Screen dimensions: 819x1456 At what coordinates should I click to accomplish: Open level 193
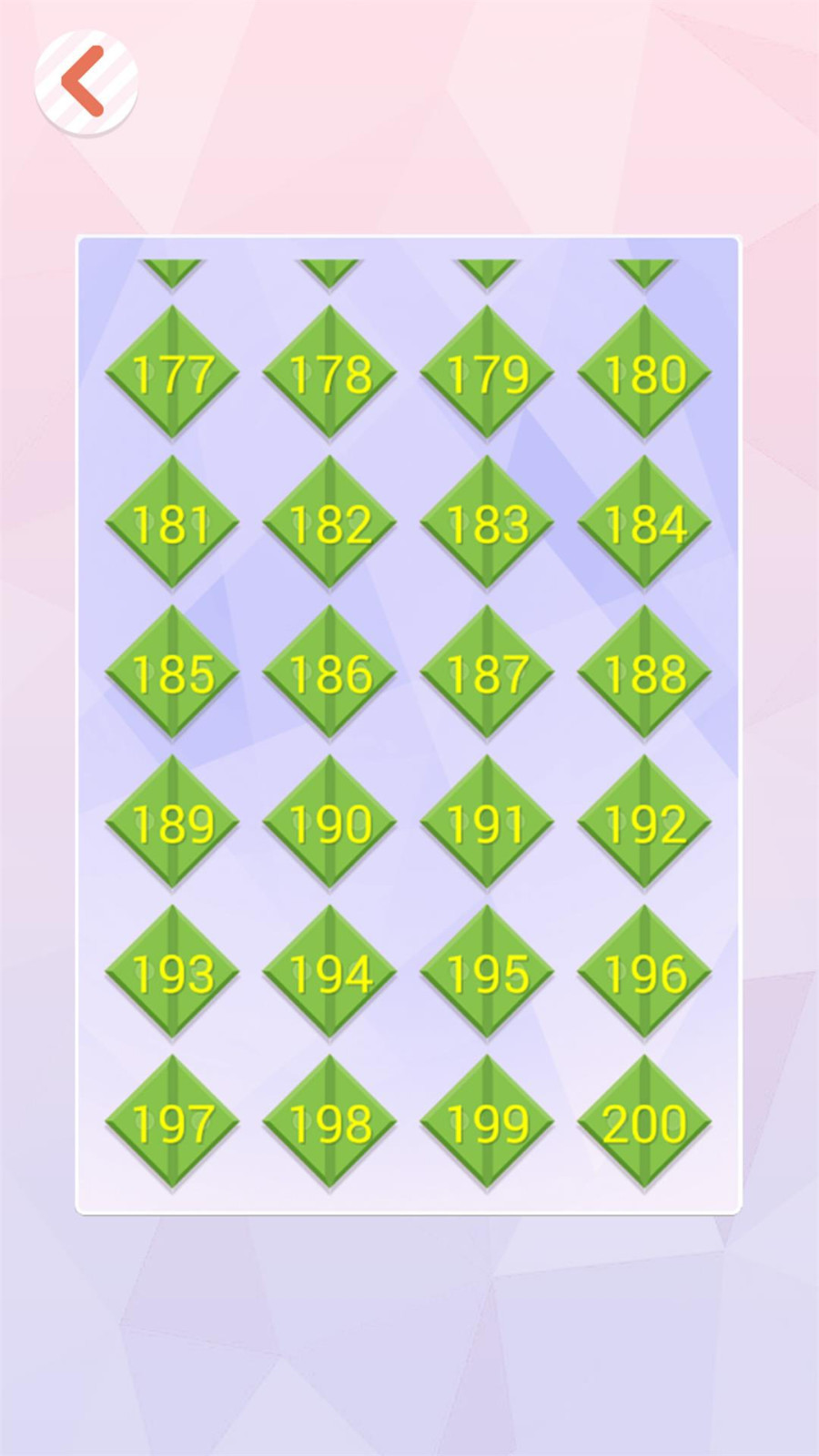(x=172, y=973)
